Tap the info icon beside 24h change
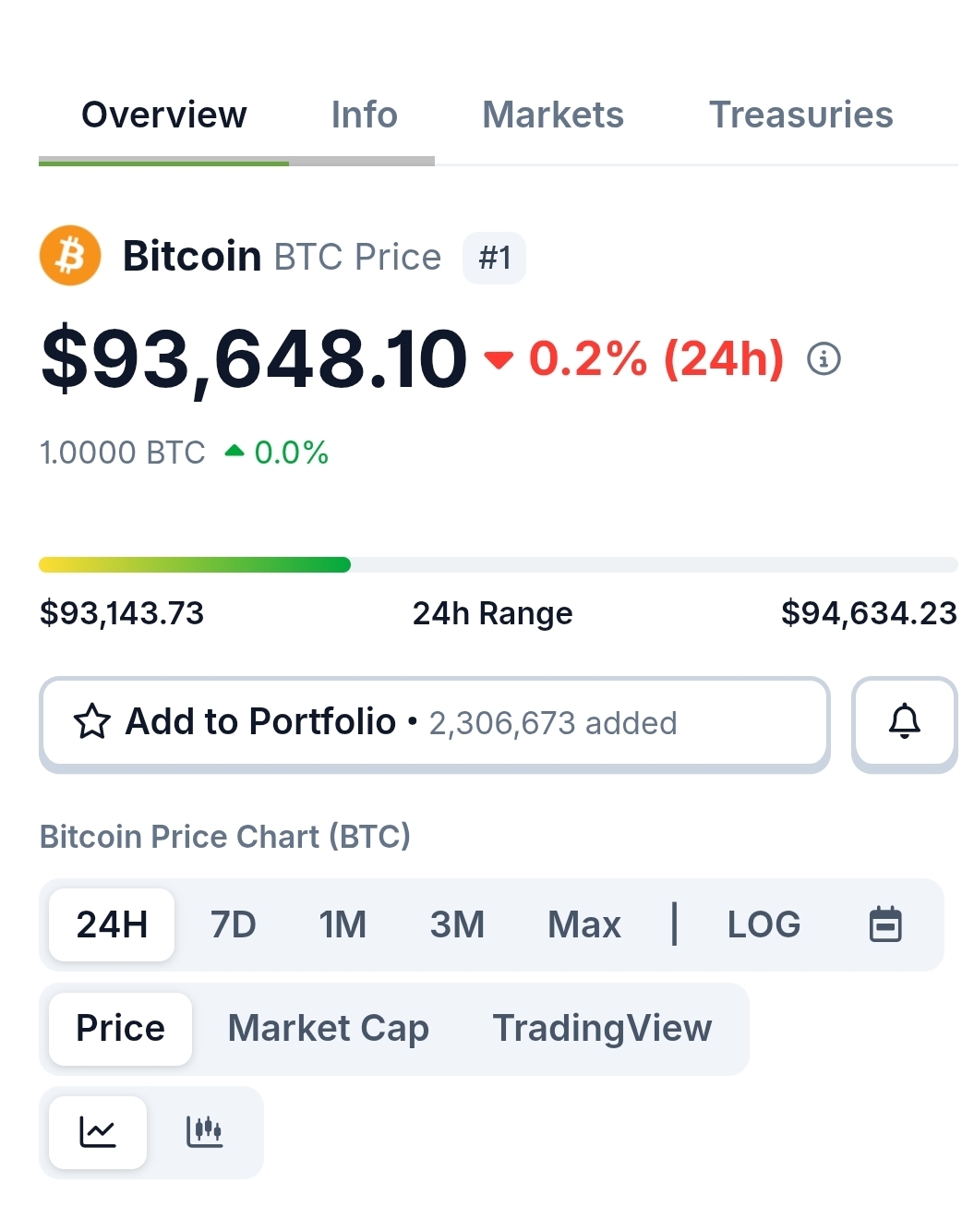 (824, 358)
